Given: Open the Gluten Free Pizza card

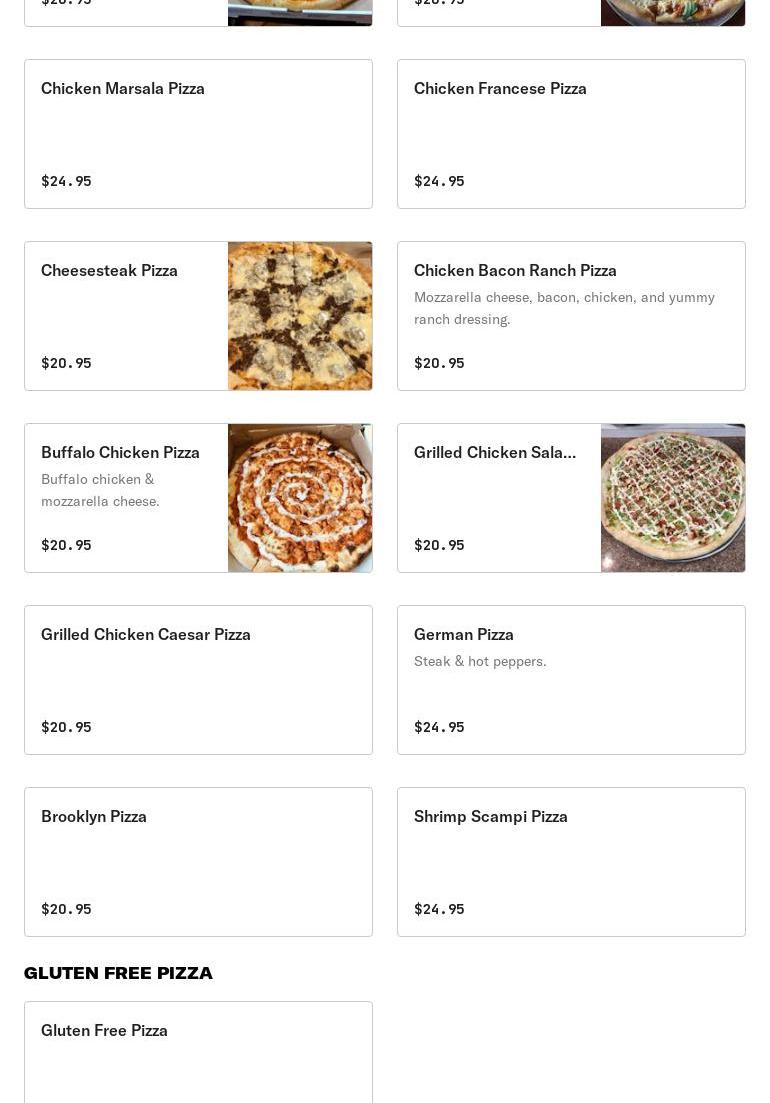Looking at the screenshot, I should tap(198, 1050).
